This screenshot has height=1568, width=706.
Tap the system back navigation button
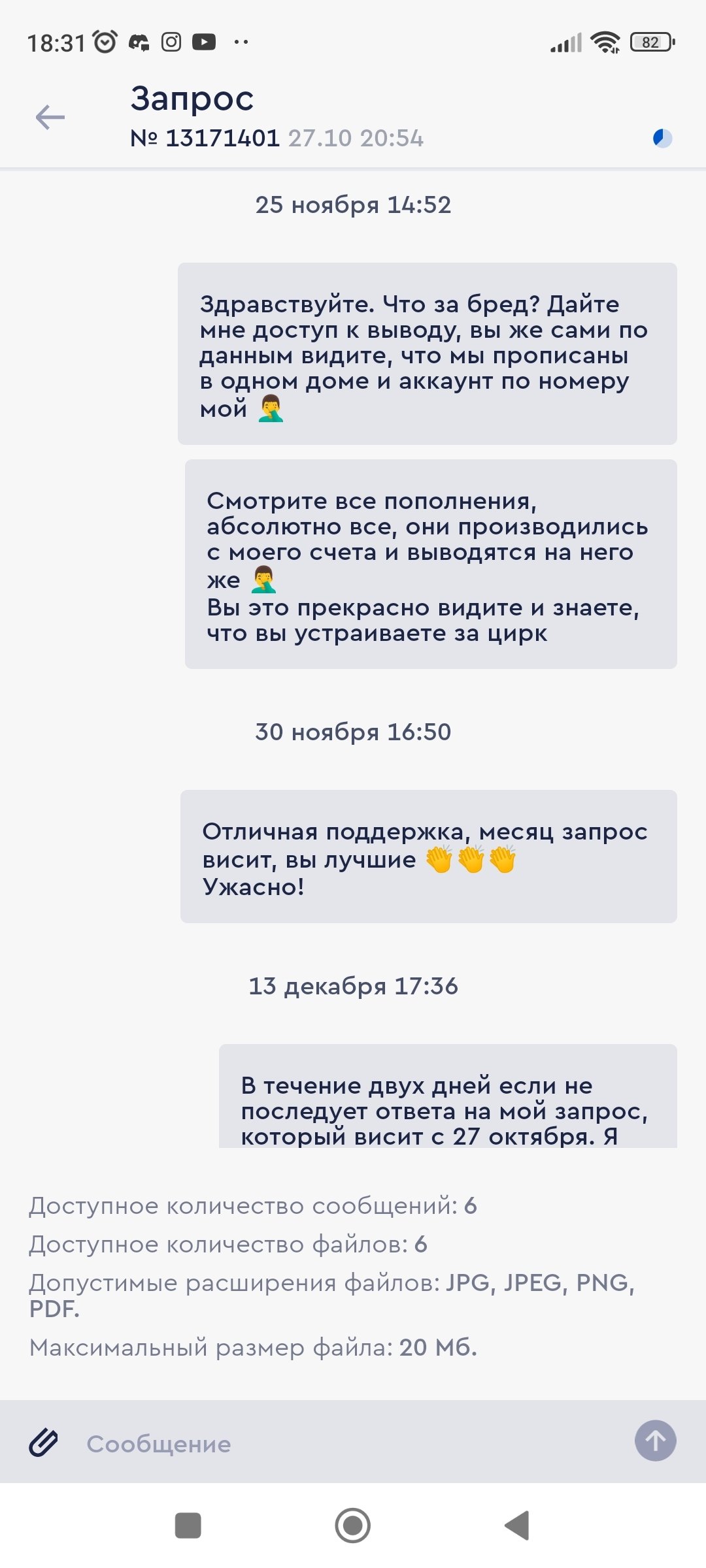[517, 1526]
